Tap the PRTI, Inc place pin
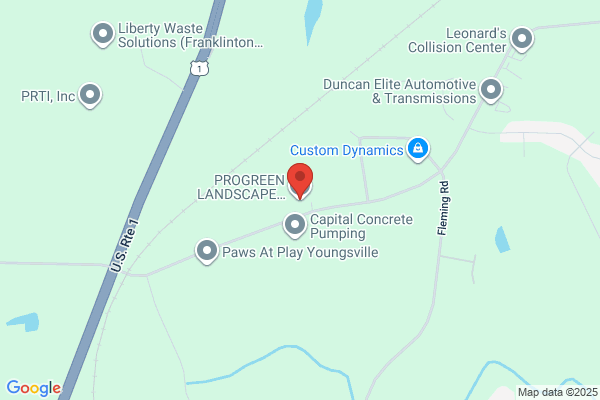This screenshot has width=600, height=400. point(90,95)
